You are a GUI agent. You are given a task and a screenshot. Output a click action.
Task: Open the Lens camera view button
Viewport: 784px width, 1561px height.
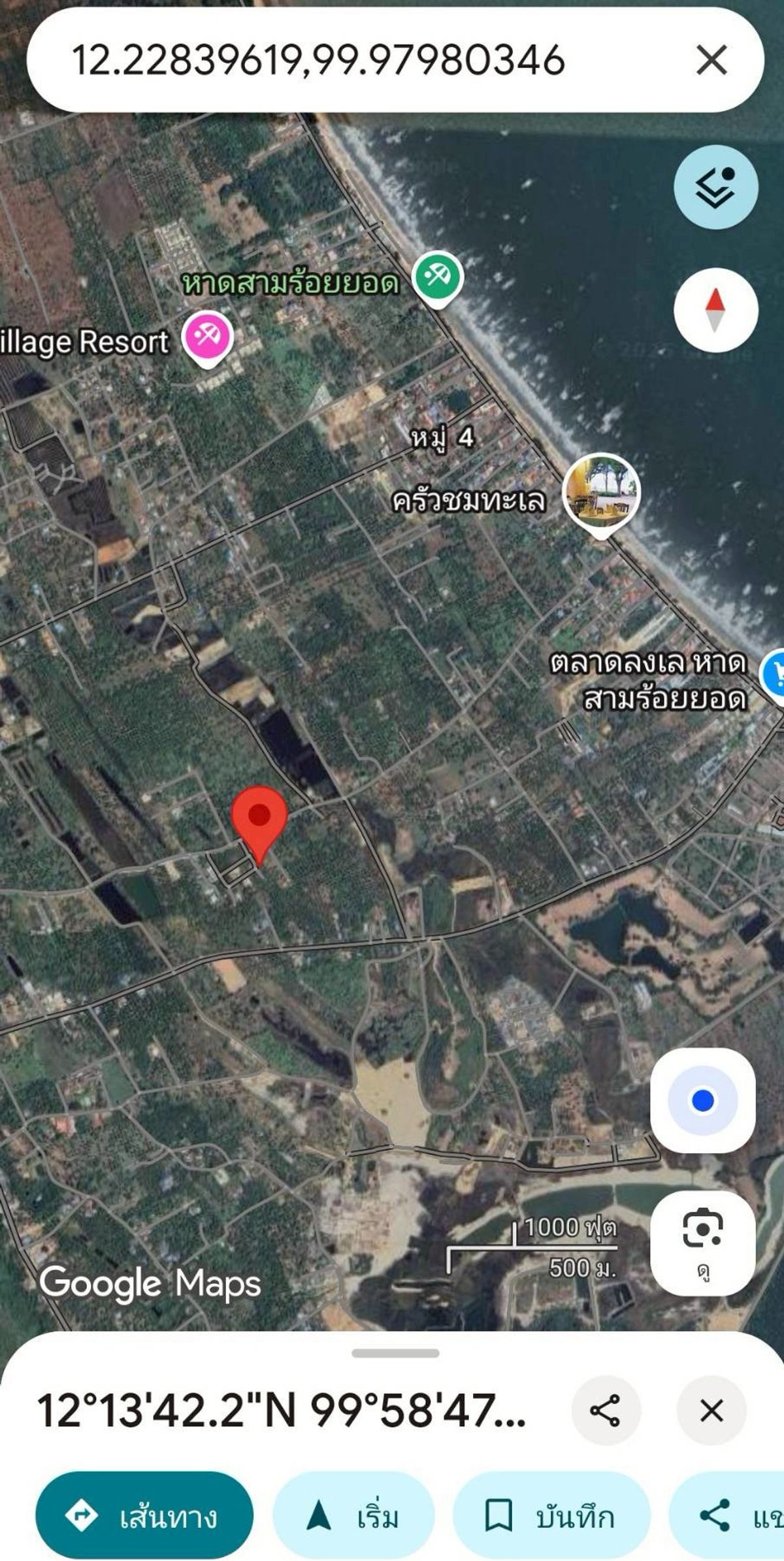702,1242
